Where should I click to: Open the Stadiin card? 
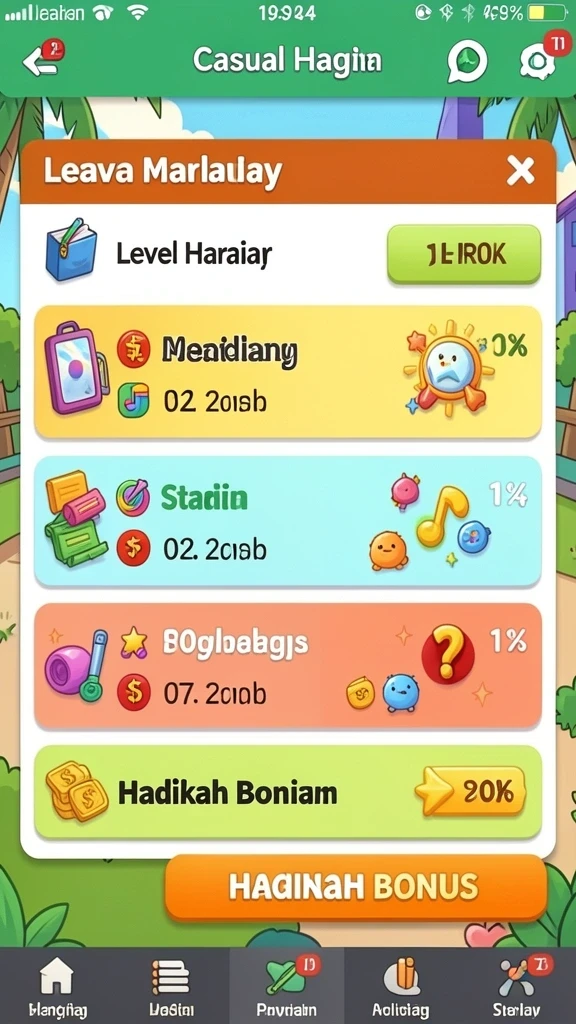[287, 521]
